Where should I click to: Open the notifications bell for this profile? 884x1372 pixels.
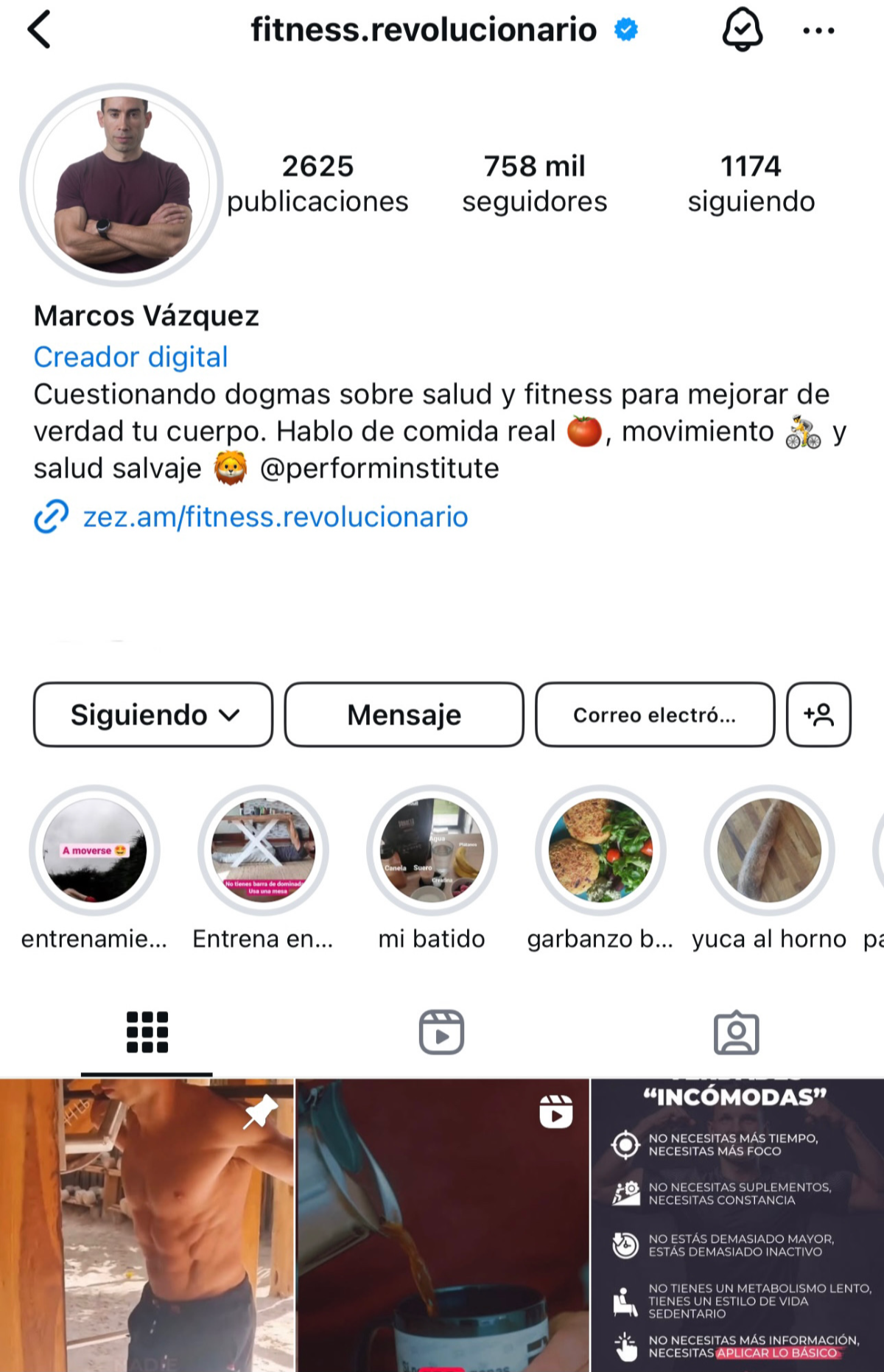742,30
